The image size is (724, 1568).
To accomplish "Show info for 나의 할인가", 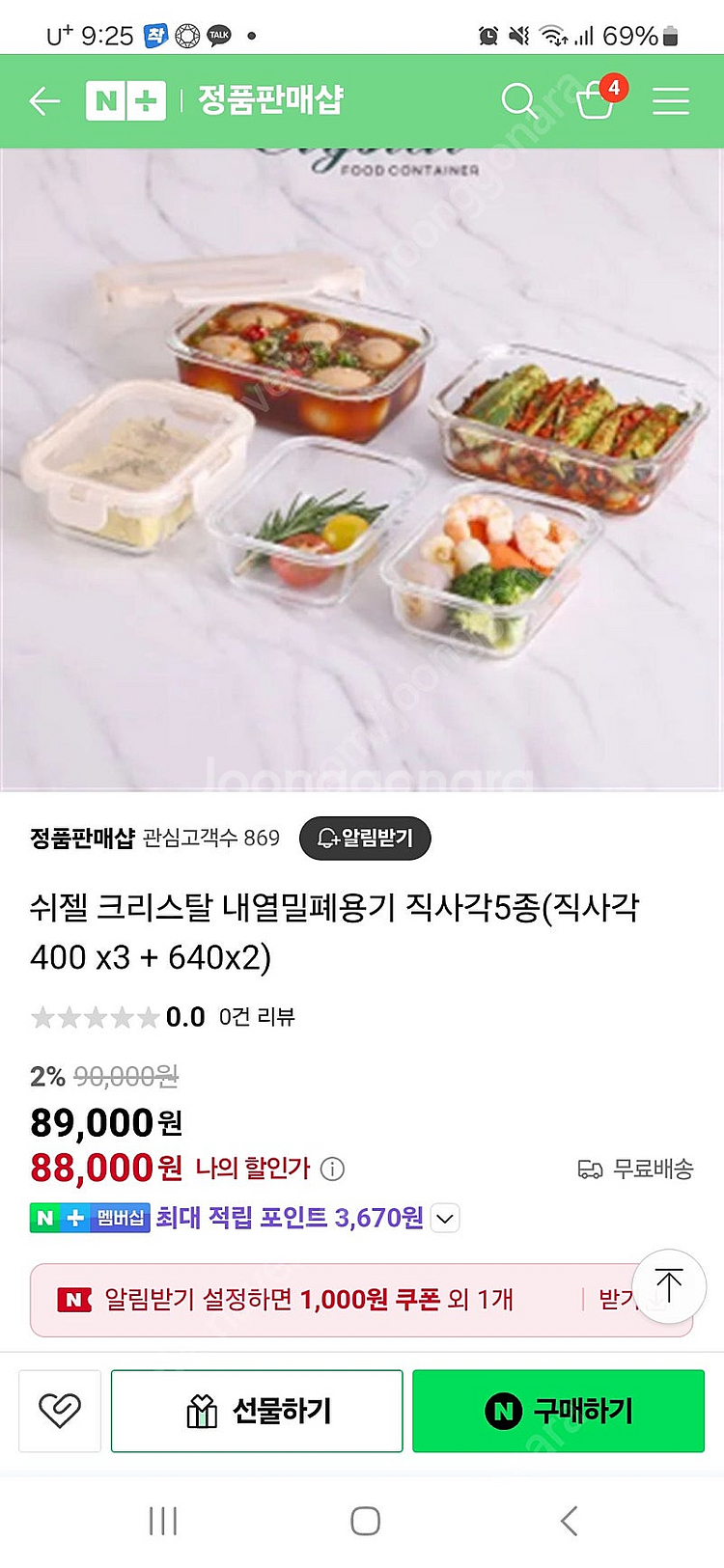I will (332, 1169).
